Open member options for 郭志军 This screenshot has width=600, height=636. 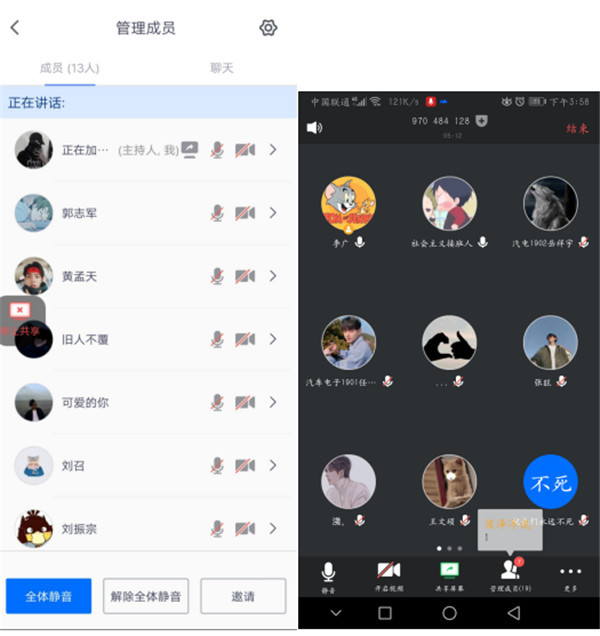tap(272, 213)
